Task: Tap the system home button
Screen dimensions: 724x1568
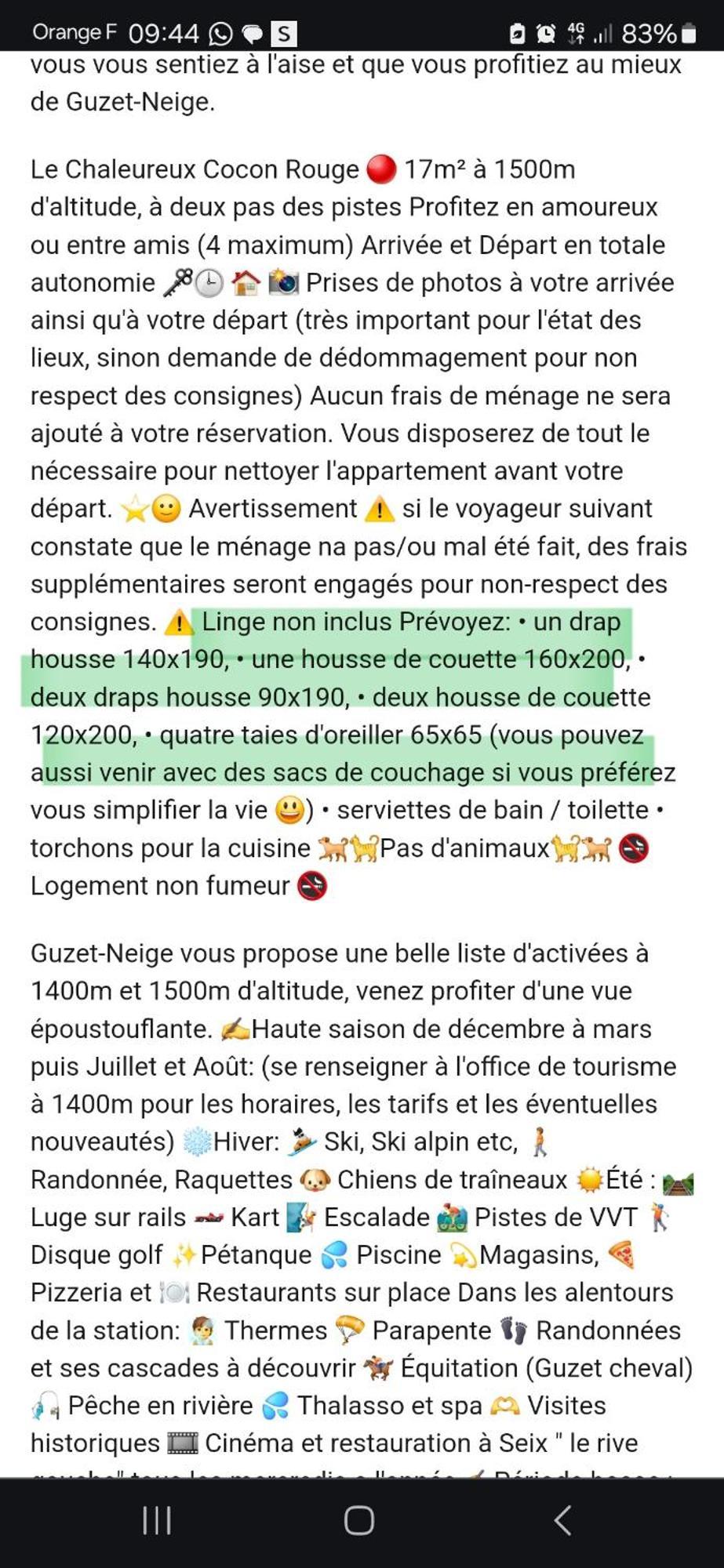Action: click(359, 1520)
